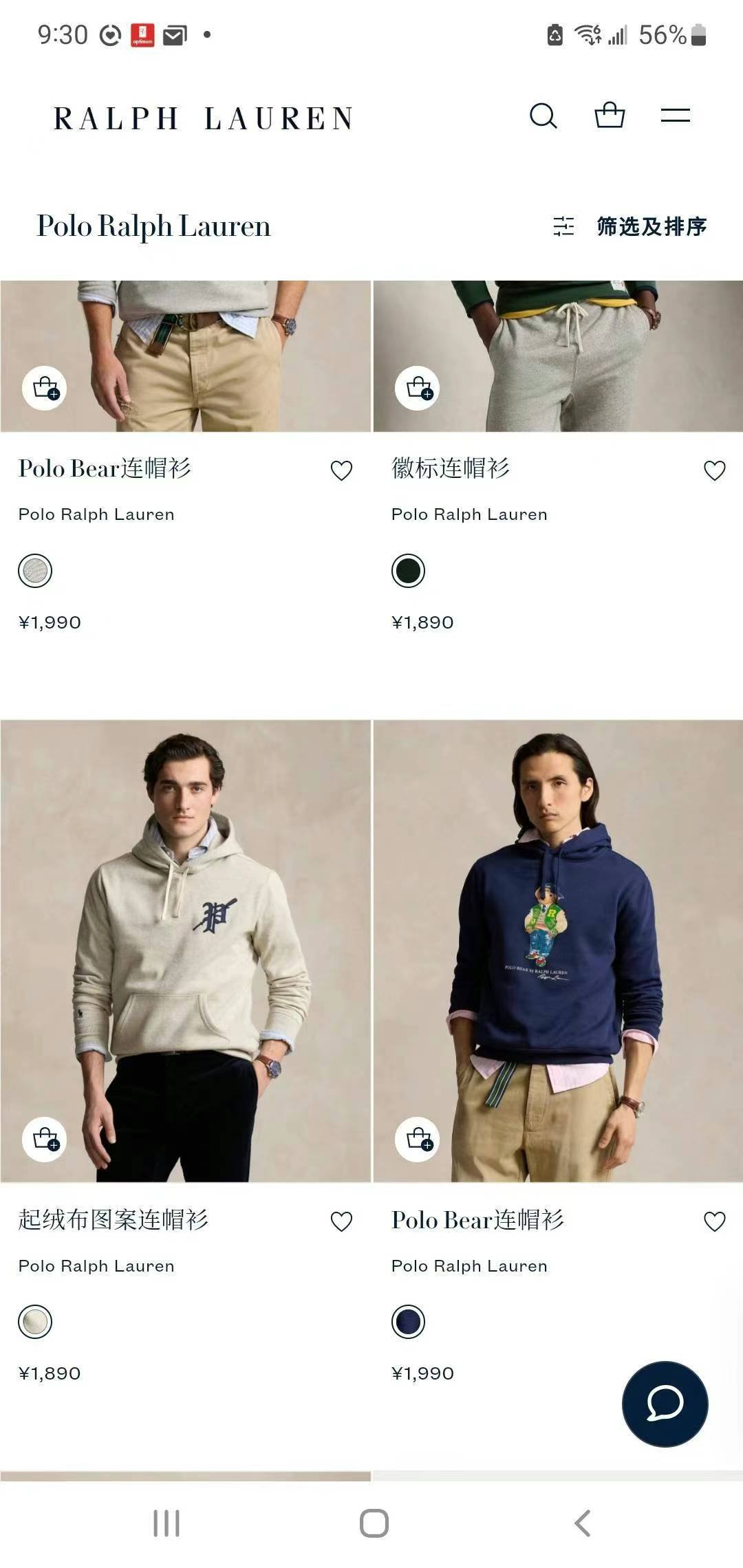This screenshot has height=1568, width=743.
Task: Select the cream swatch for 起绒布图案连帽衫
Action: [35, 1322]
